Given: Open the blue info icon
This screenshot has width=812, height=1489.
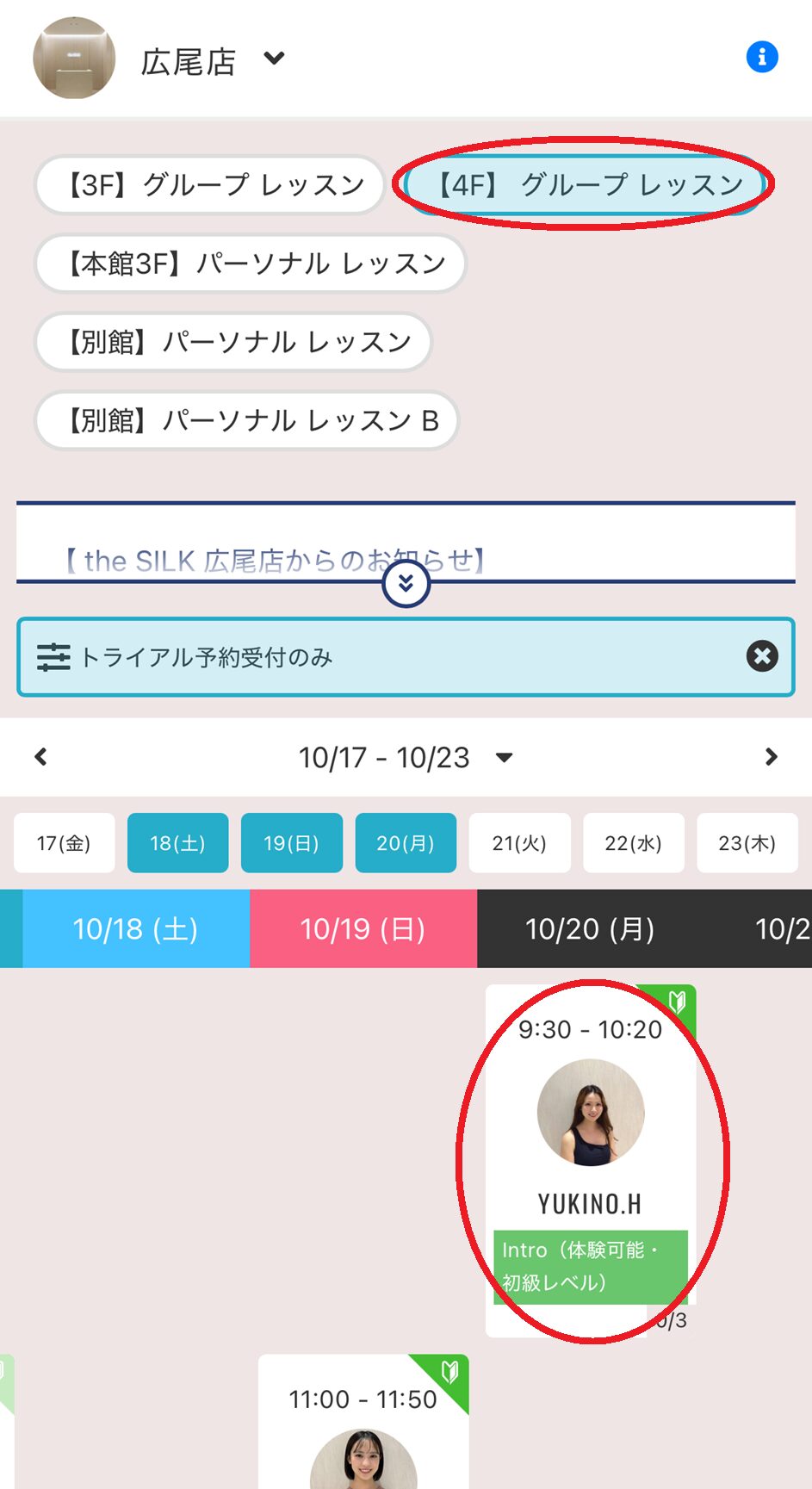Looking at the screenshot, I should tap(761, 58).
